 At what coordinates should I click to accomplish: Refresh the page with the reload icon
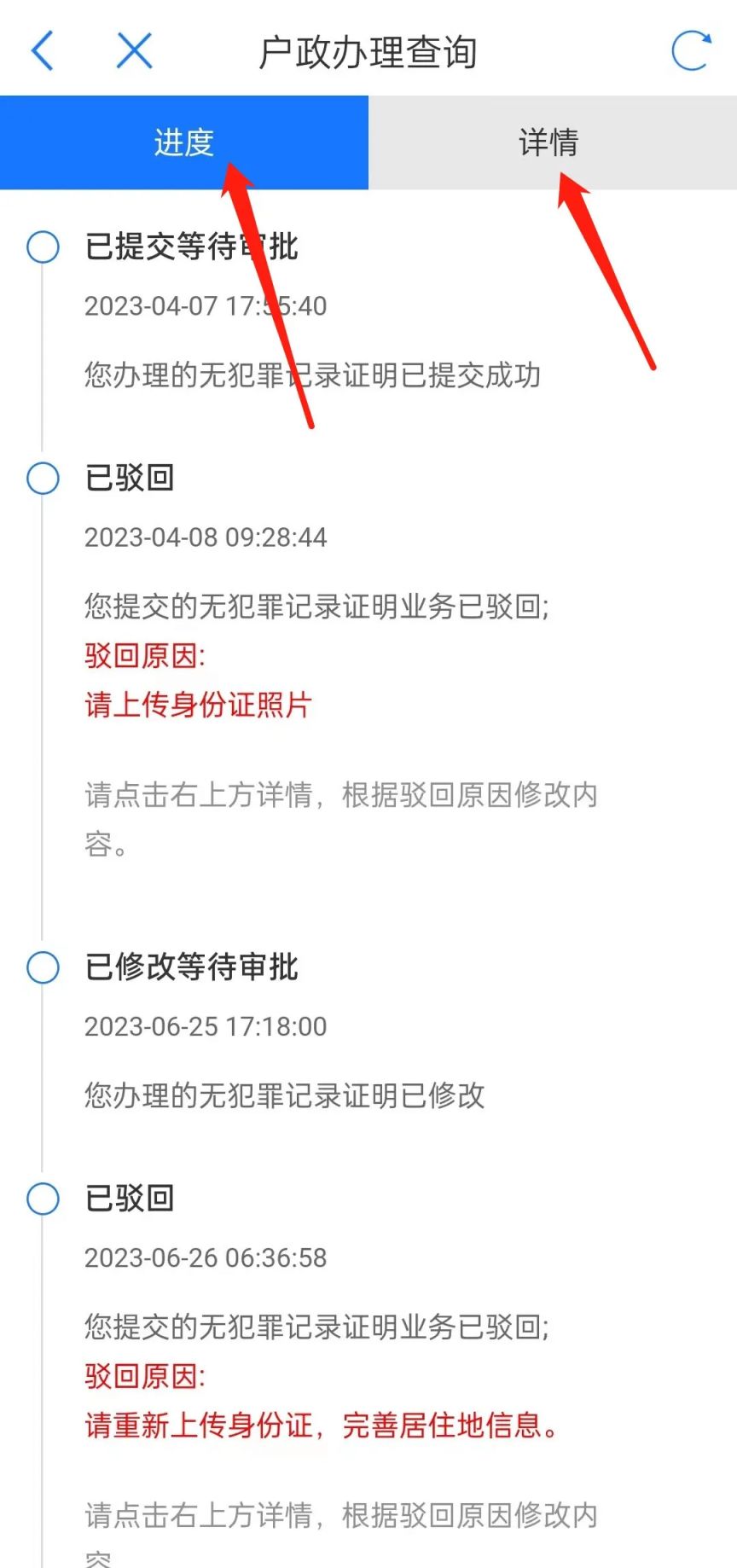point(690,51)
